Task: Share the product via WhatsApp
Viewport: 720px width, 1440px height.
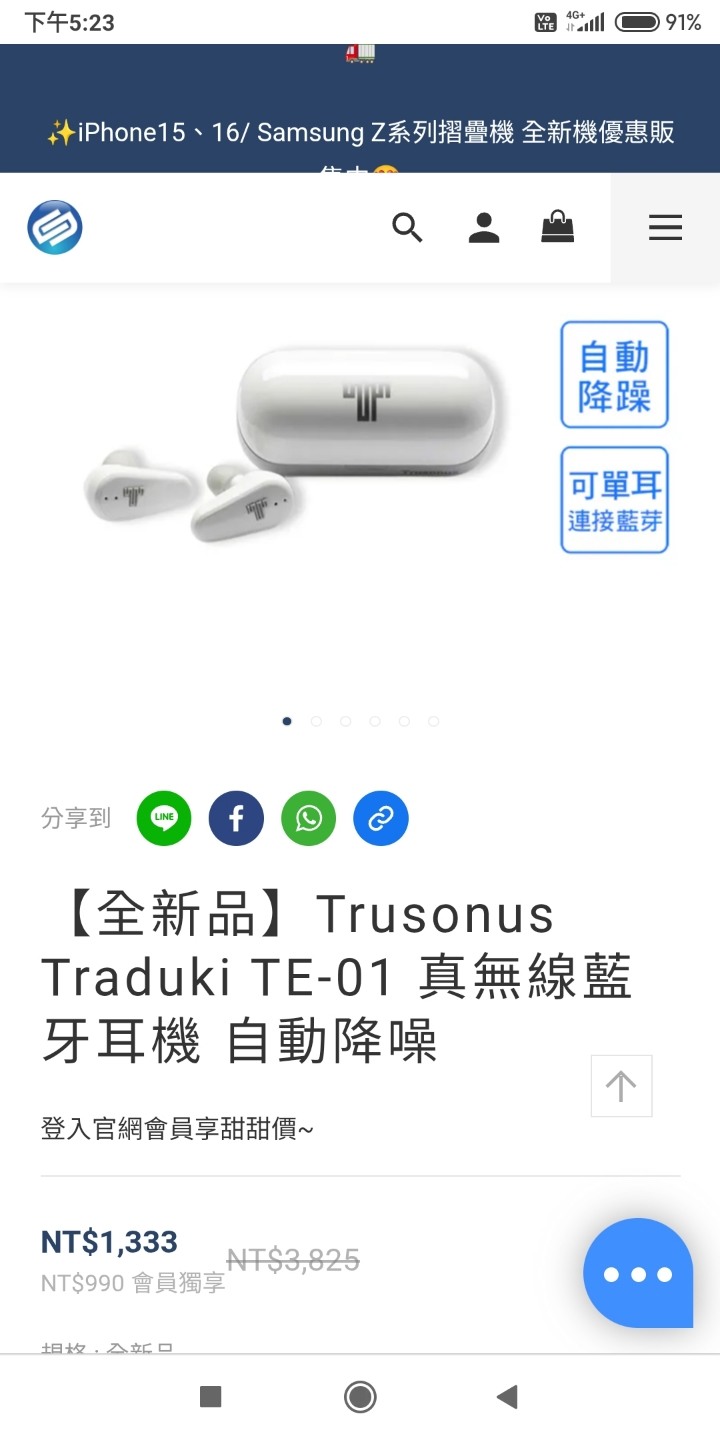Action: 309,819
